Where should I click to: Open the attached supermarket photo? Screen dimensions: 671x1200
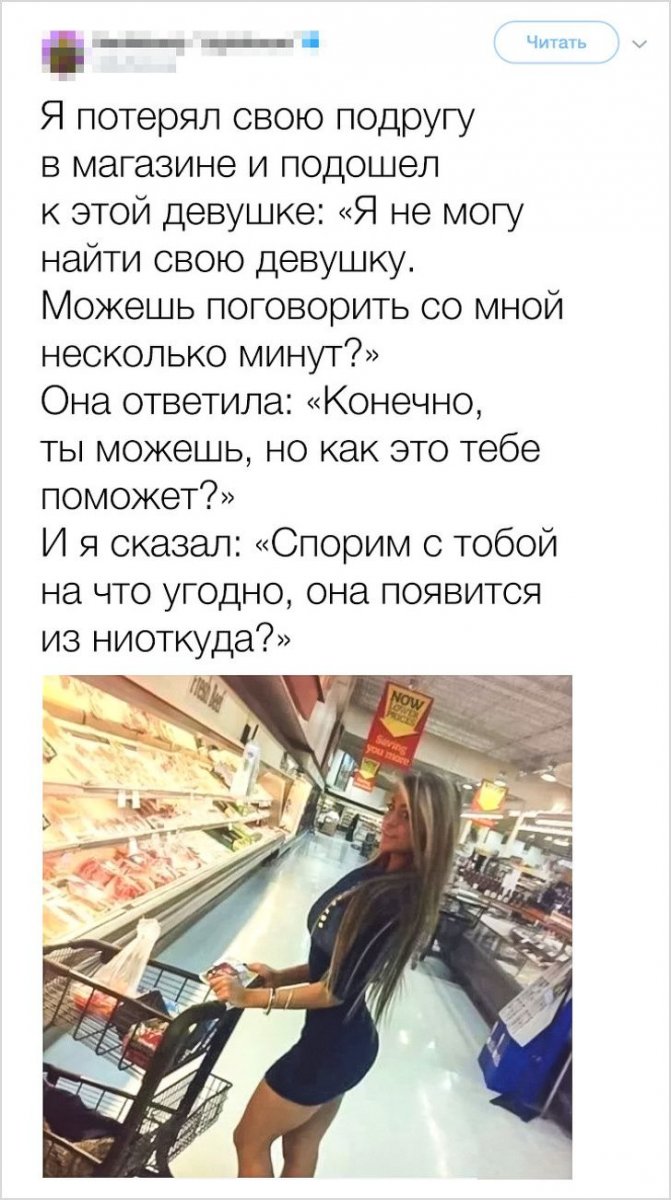[x=306, y=925]
